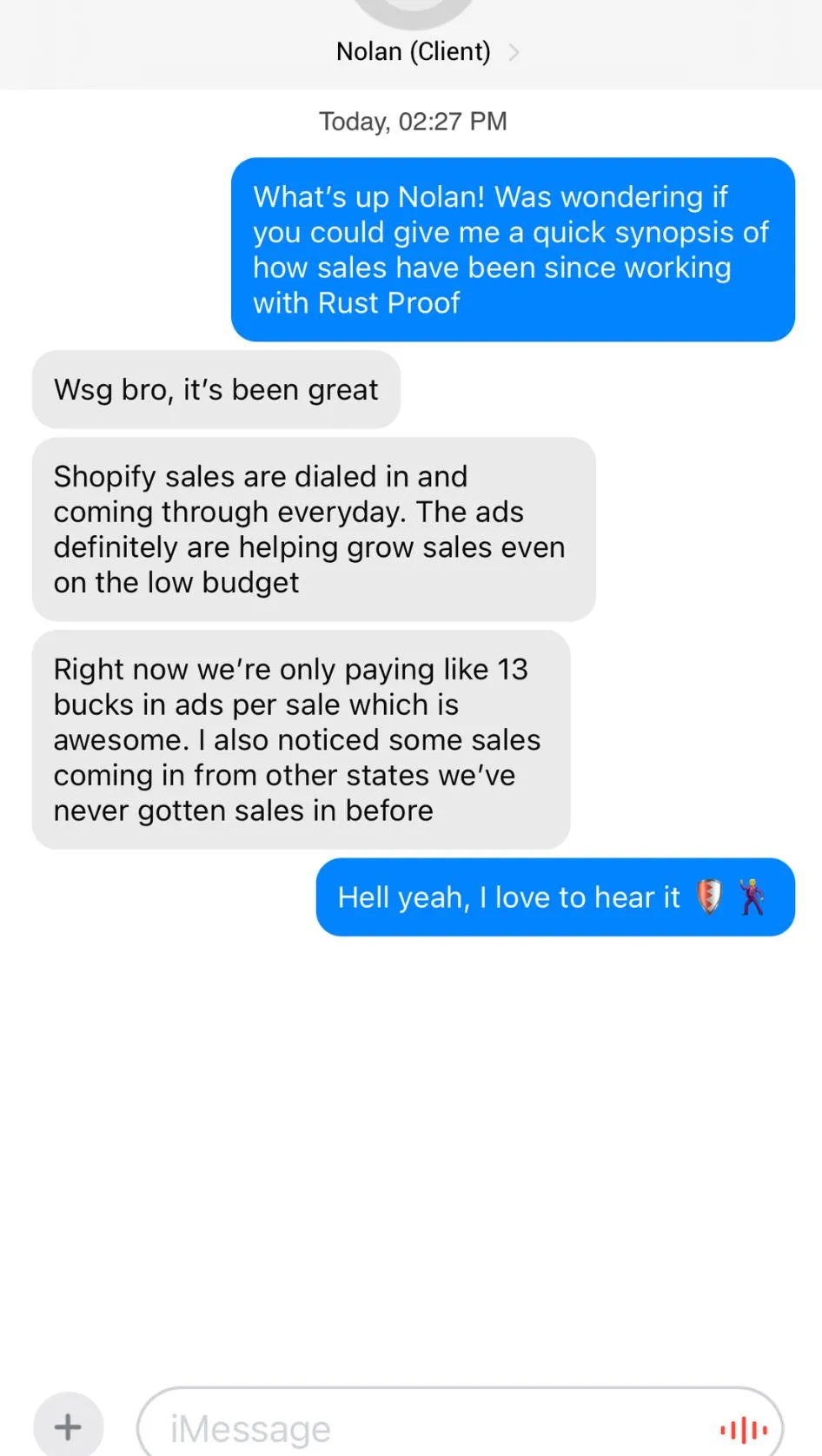Open the plus attachments menu
Screen dimensions: 822x1456
point(68,1426)
